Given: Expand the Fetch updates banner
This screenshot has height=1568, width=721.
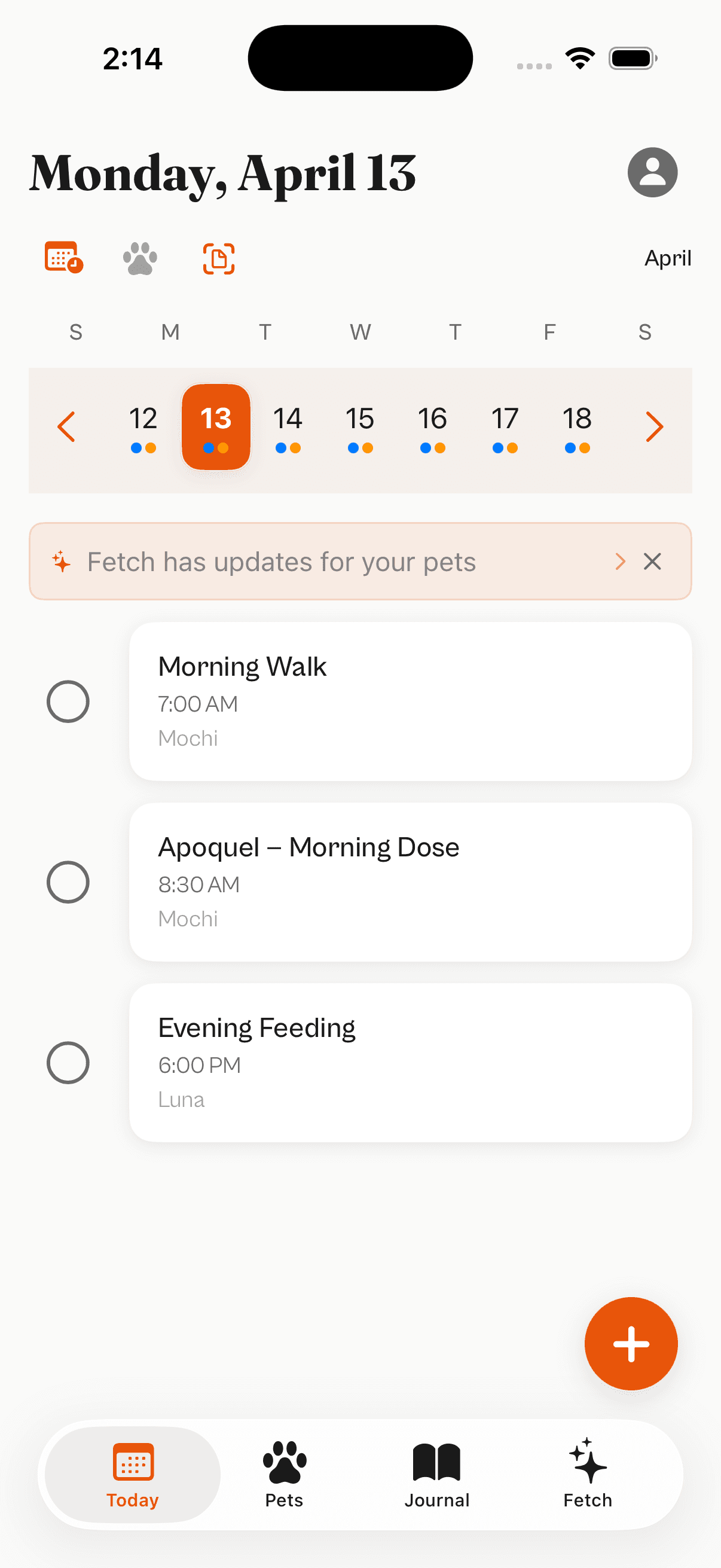Looking at the screenshot, I should pos(620,561).
